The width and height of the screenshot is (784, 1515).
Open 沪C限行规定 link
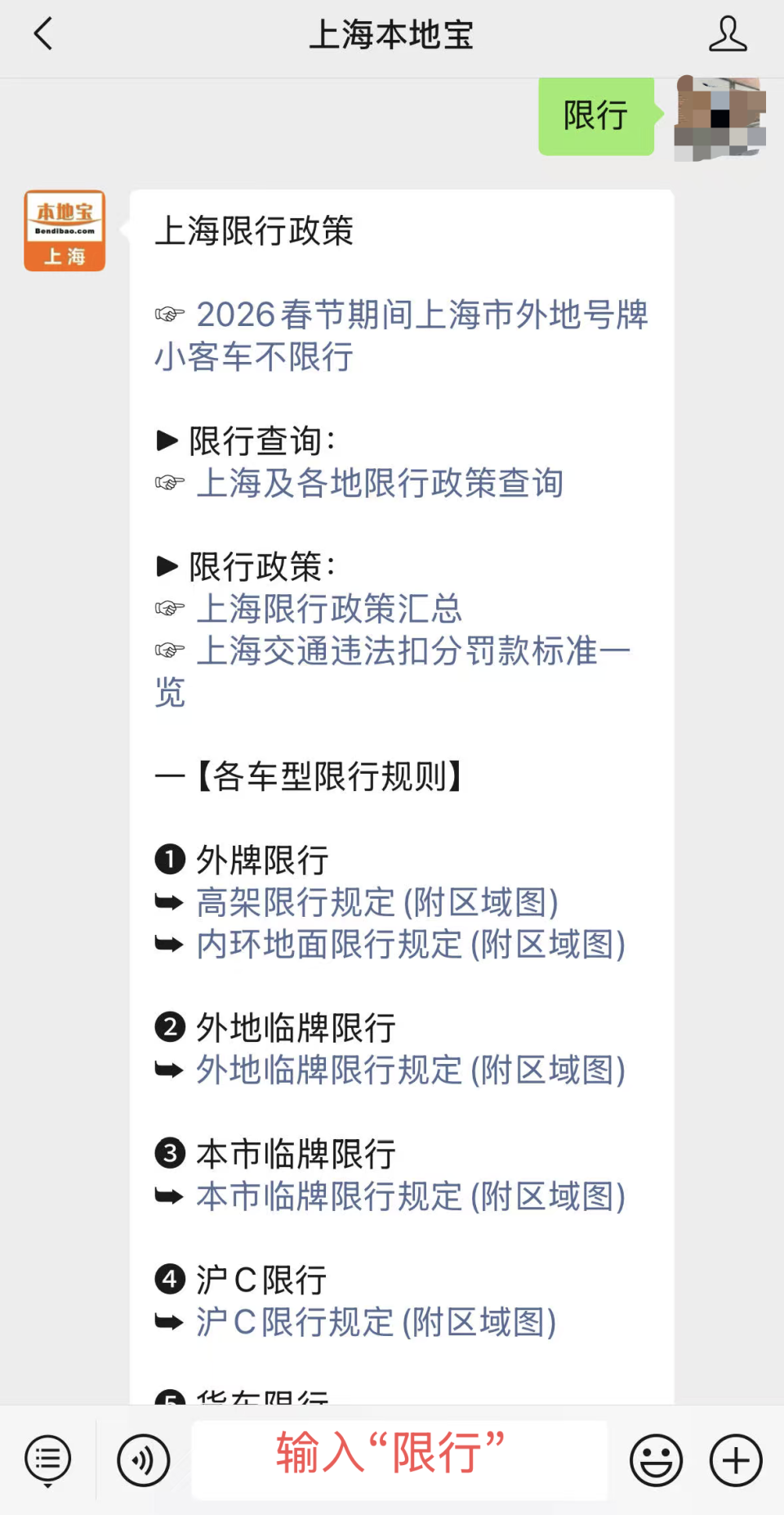[x=376, y=1321]
